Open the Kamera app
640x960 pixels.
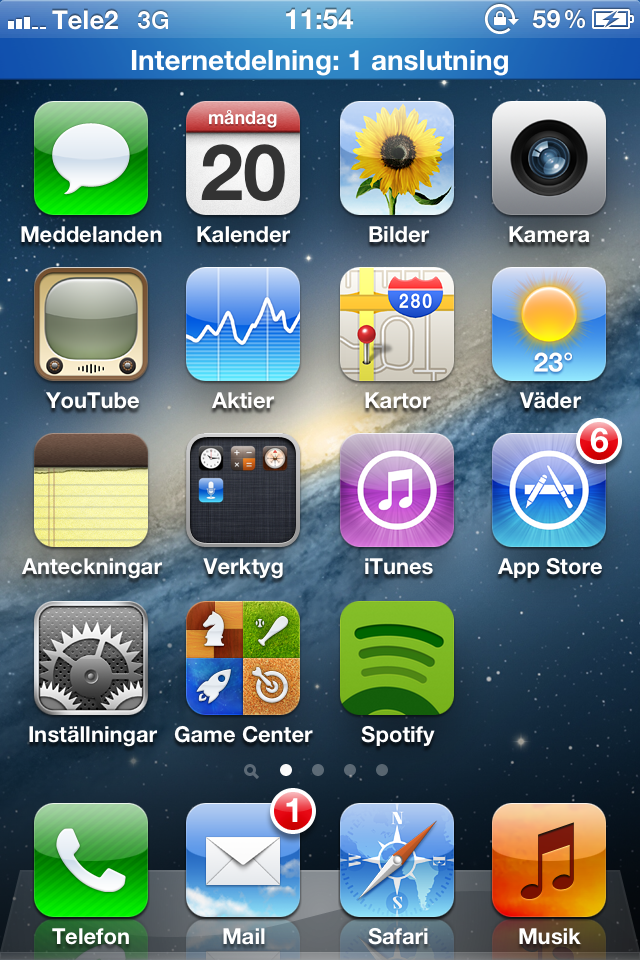point(548,158)
